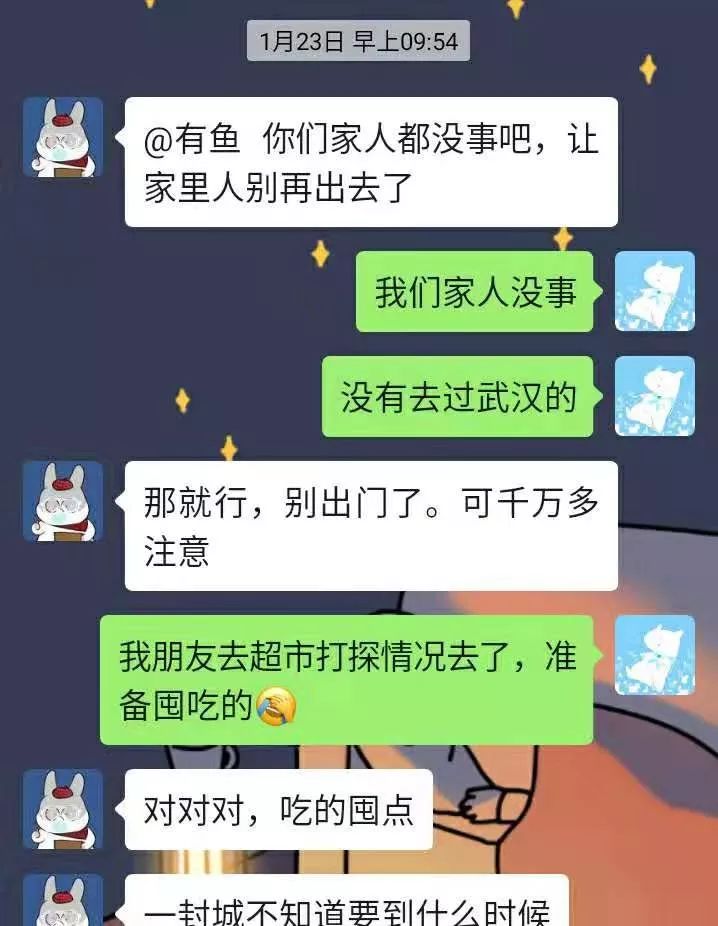The height and width of the screenshot is (926, 718).
Task: Tap own avatar next to "我们家人没事"
Action: [654, 291]
